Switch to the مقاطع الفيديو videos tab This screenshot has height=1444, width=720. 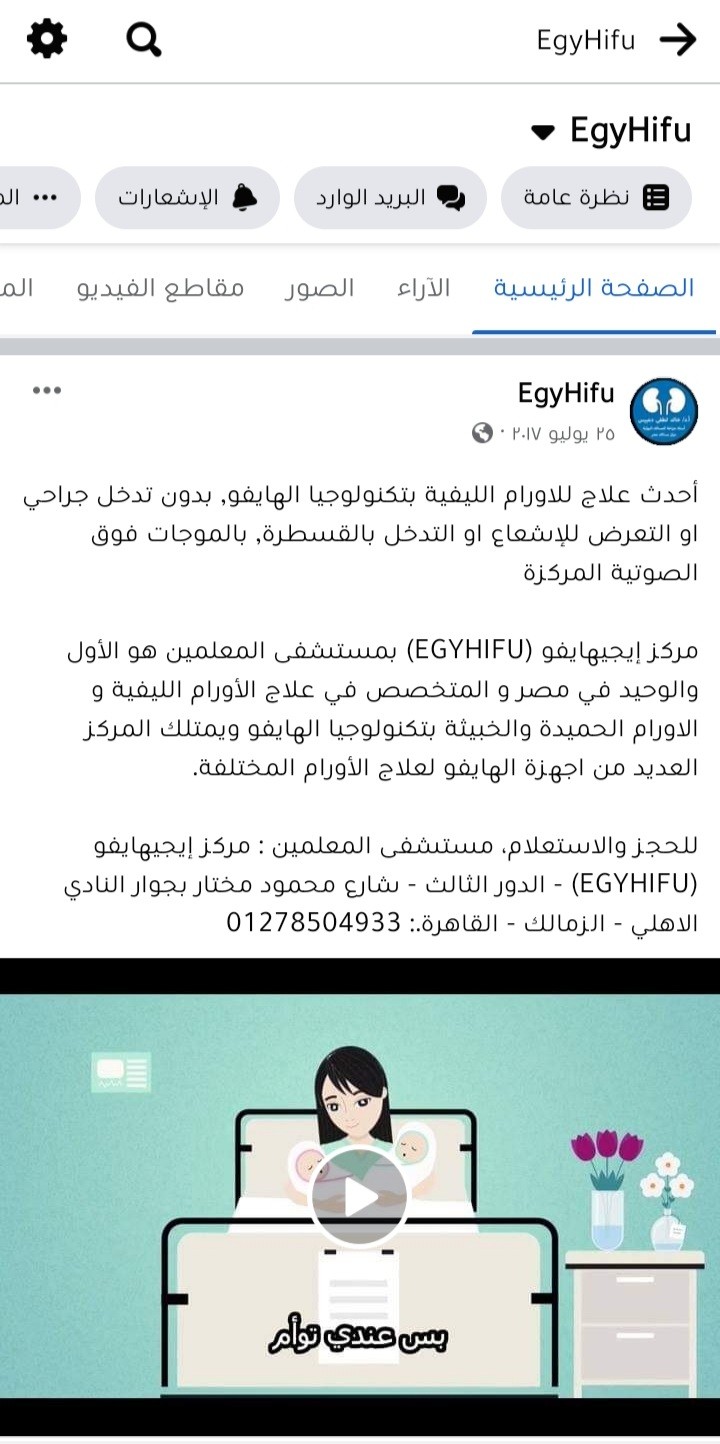click(x=161, y=289)
